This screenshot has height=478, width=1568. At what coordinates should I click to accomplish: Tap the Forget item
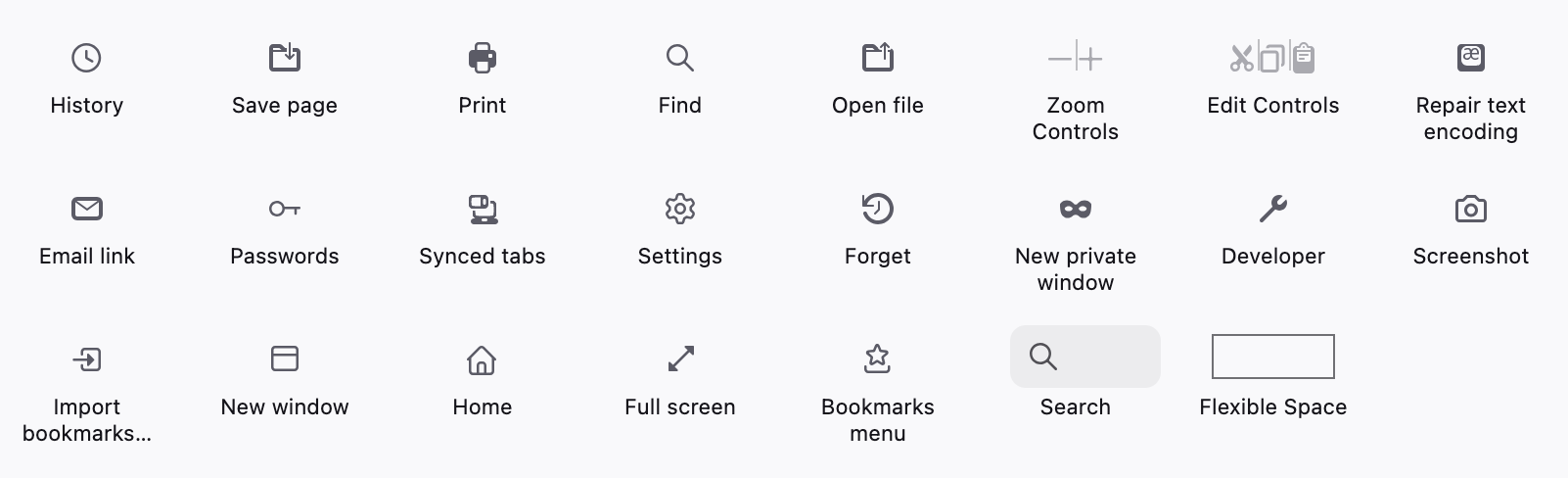coord(877,209)
